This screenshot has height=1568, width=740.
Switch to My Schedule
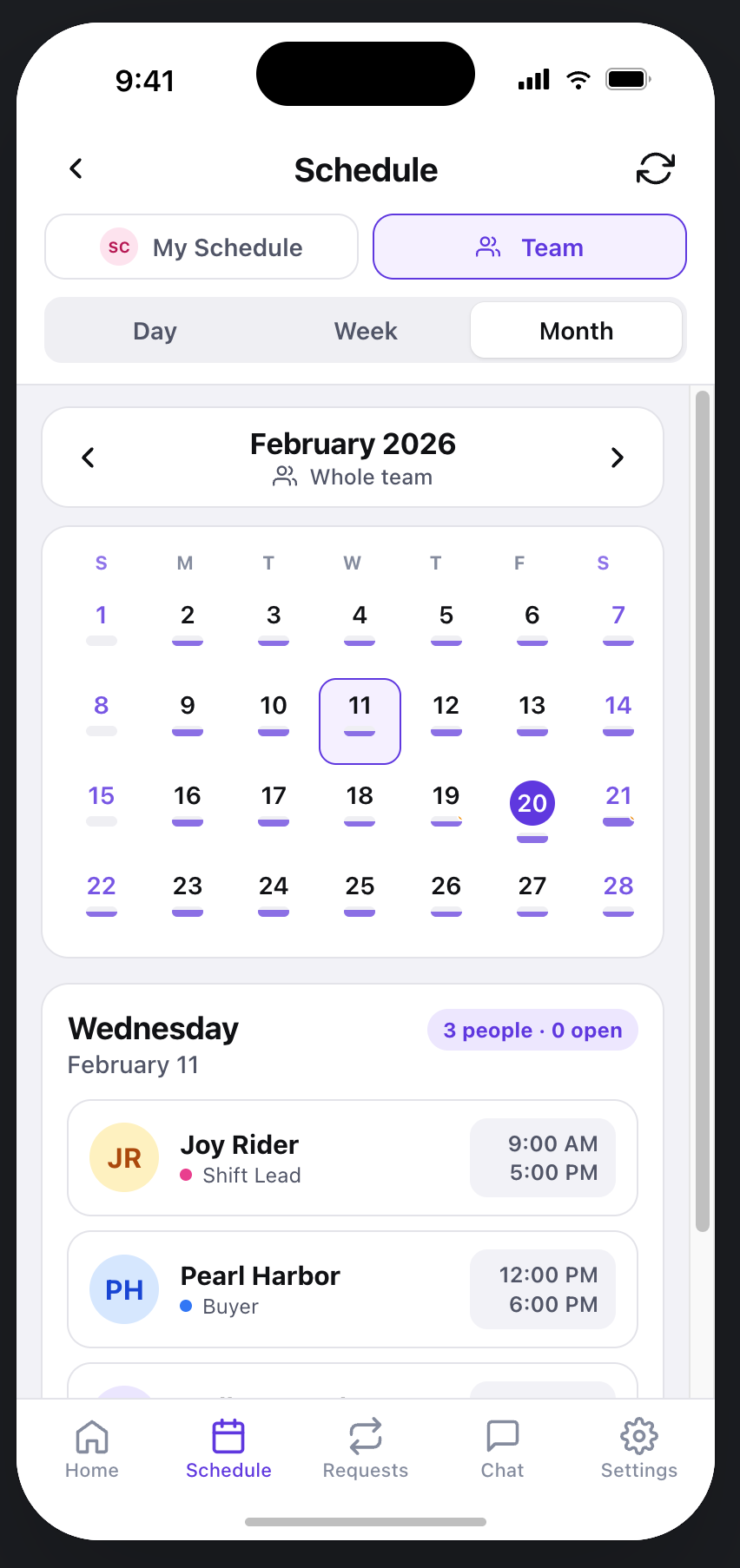[202, 247]
